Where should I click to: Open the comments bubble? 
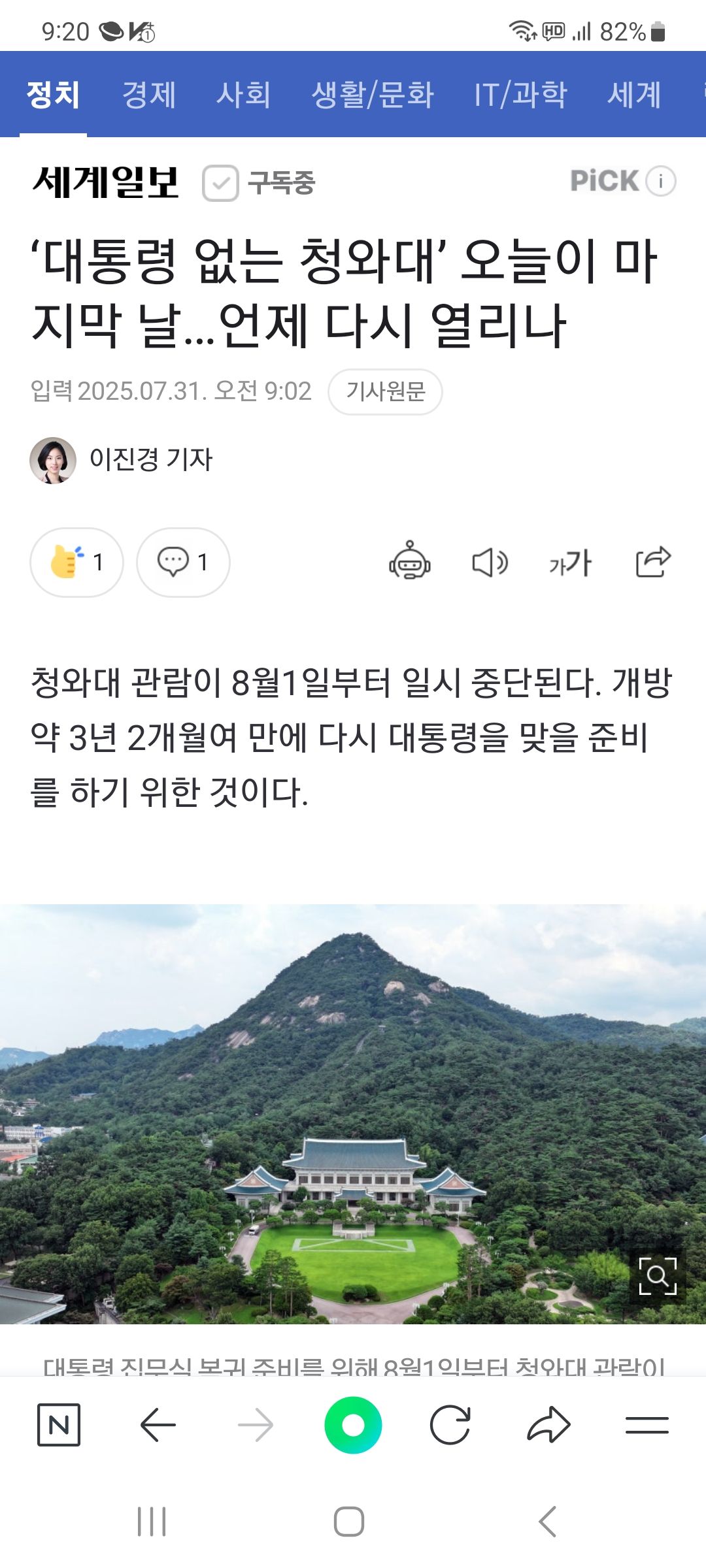click(183, 562)
